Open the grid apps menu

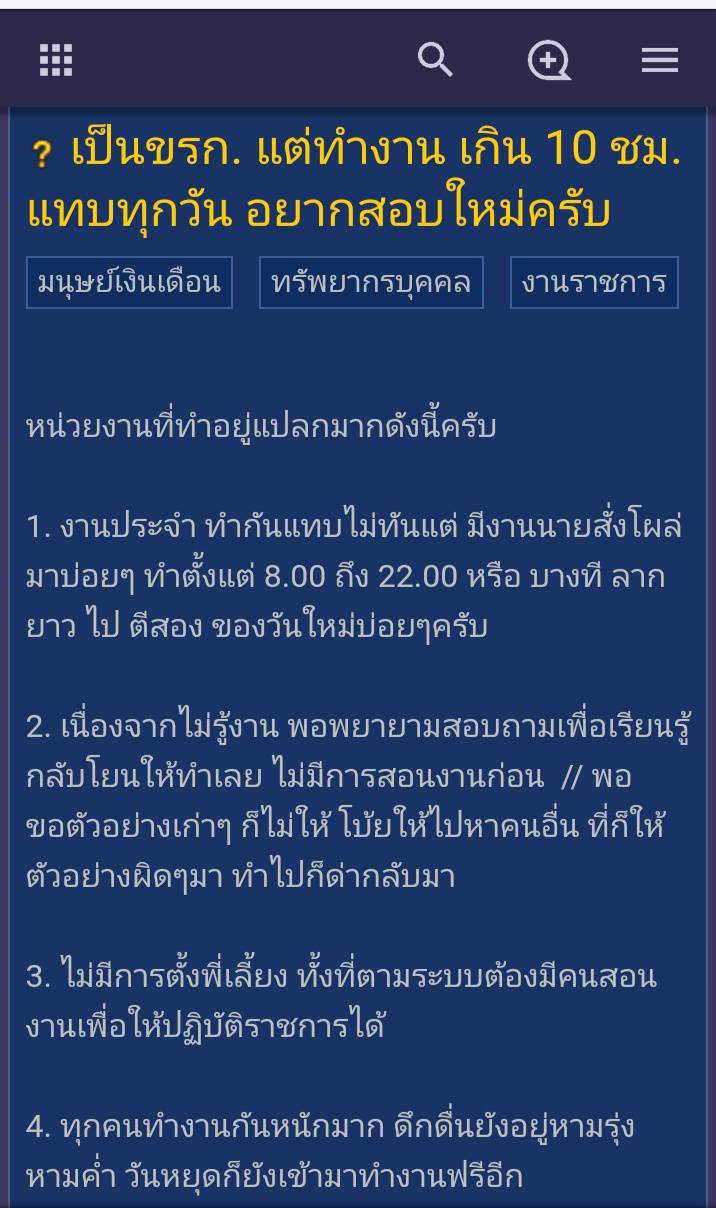[x=56, y=61]
